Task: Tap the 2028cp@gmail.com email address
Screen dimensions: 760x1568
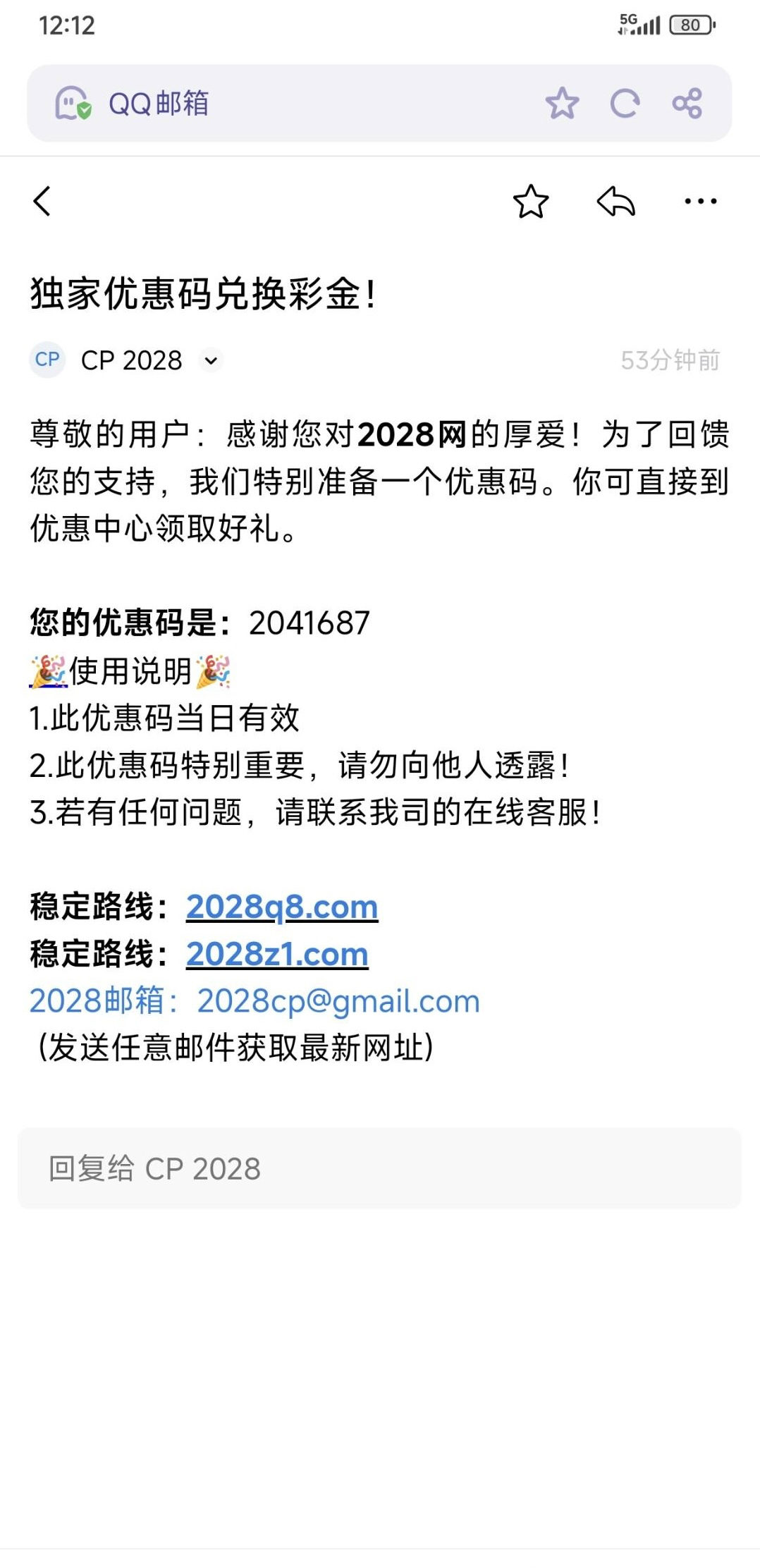Action: (338, 1001)
